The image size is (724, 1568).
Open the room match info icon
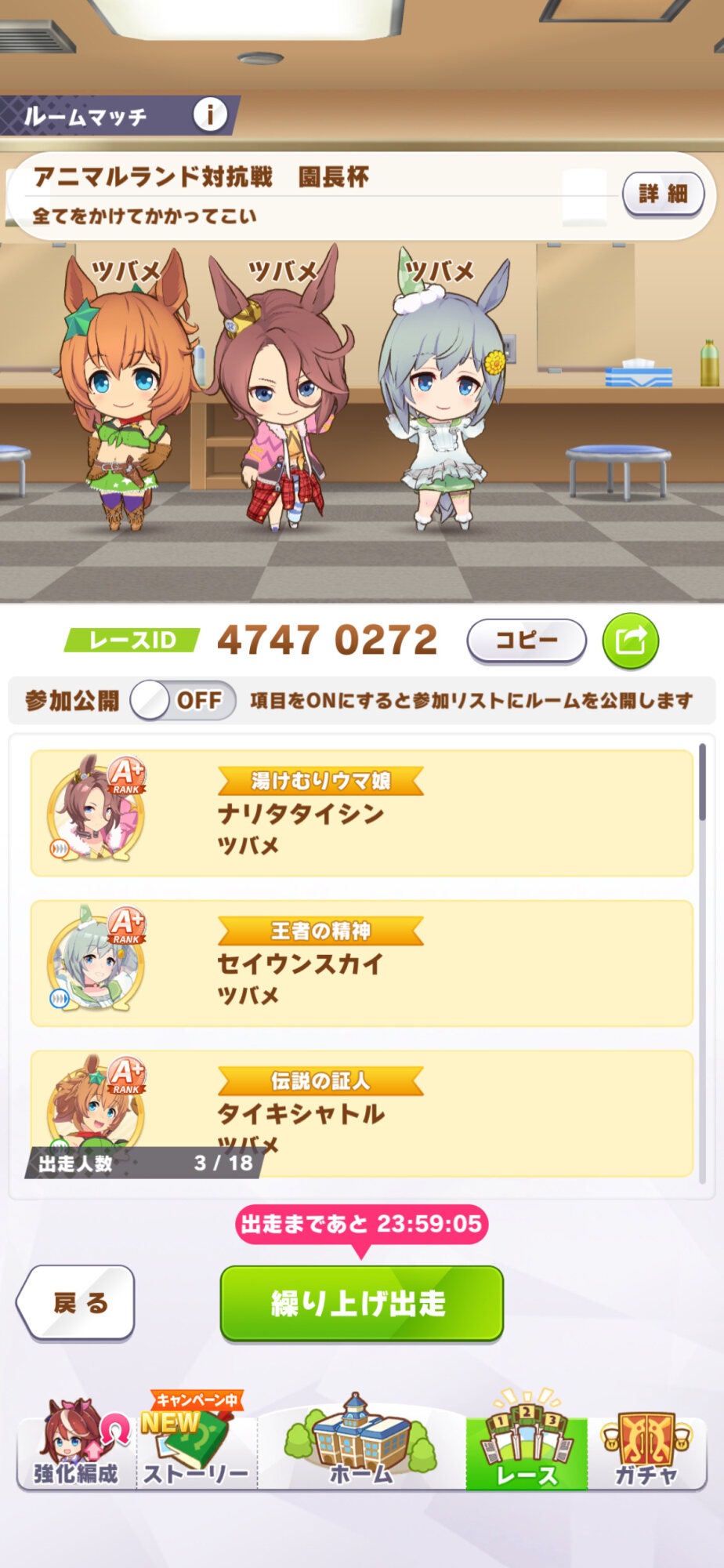(x=210, y=115)
